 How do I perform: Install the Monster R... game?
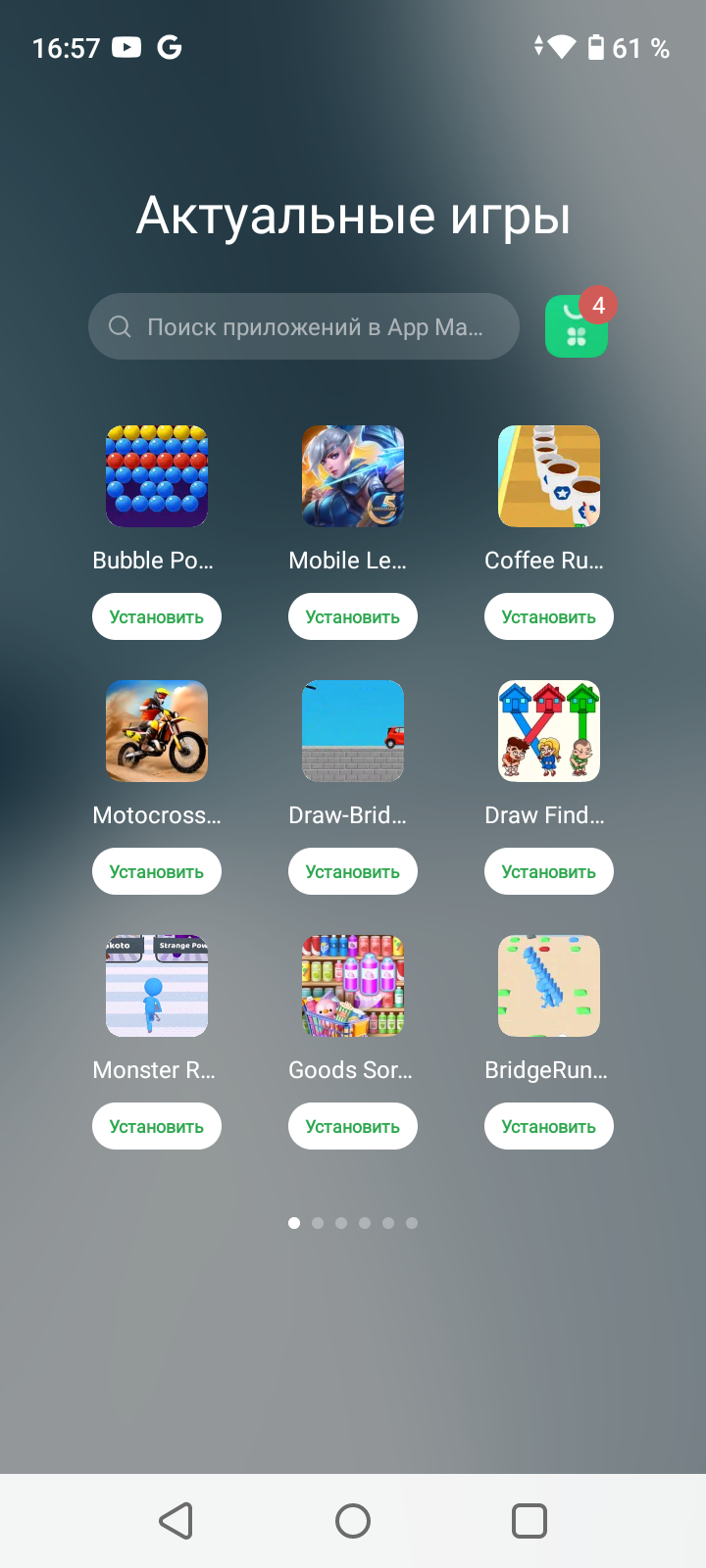tap(157, 1127)
